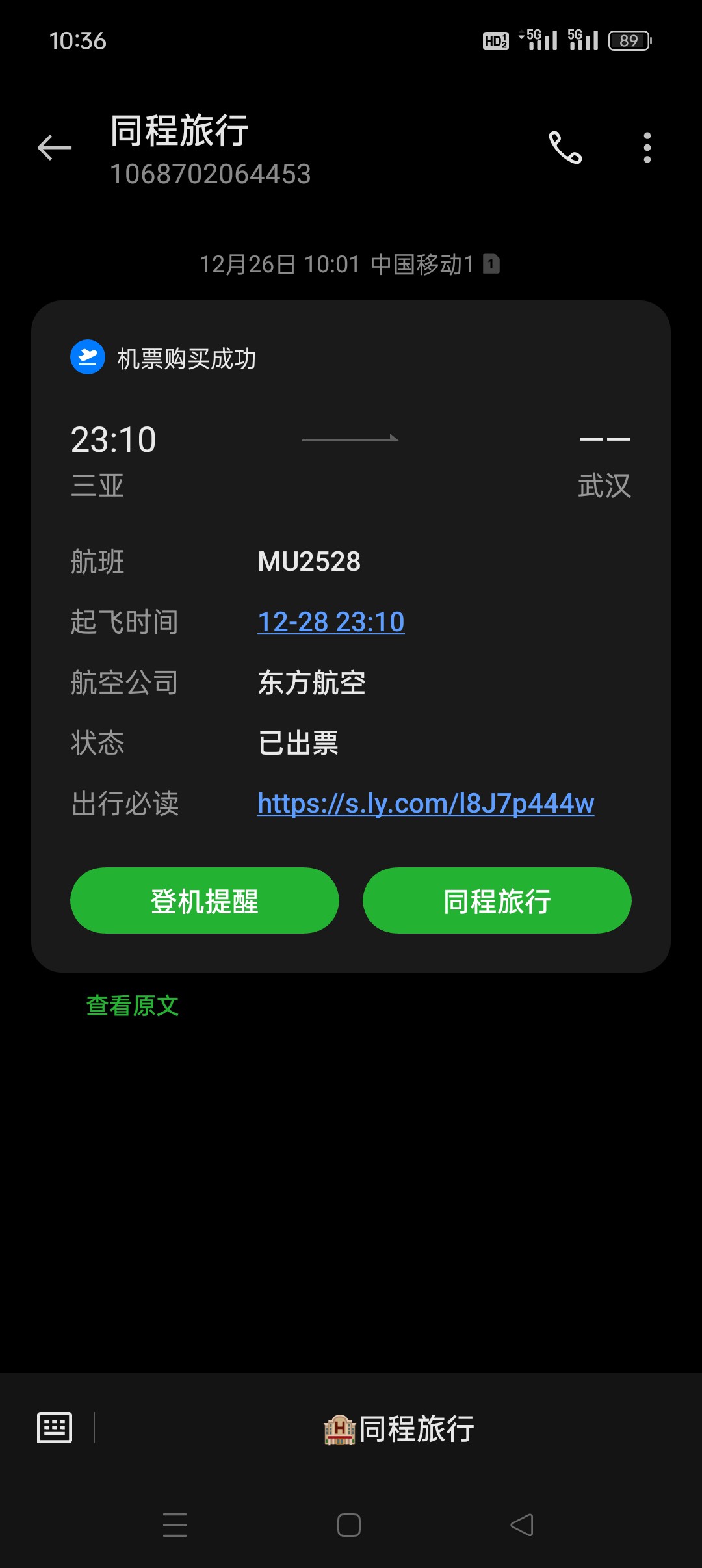
Task: Switch to keyboard input icon
Action: pyautogui.click(x=55, y=1428)
